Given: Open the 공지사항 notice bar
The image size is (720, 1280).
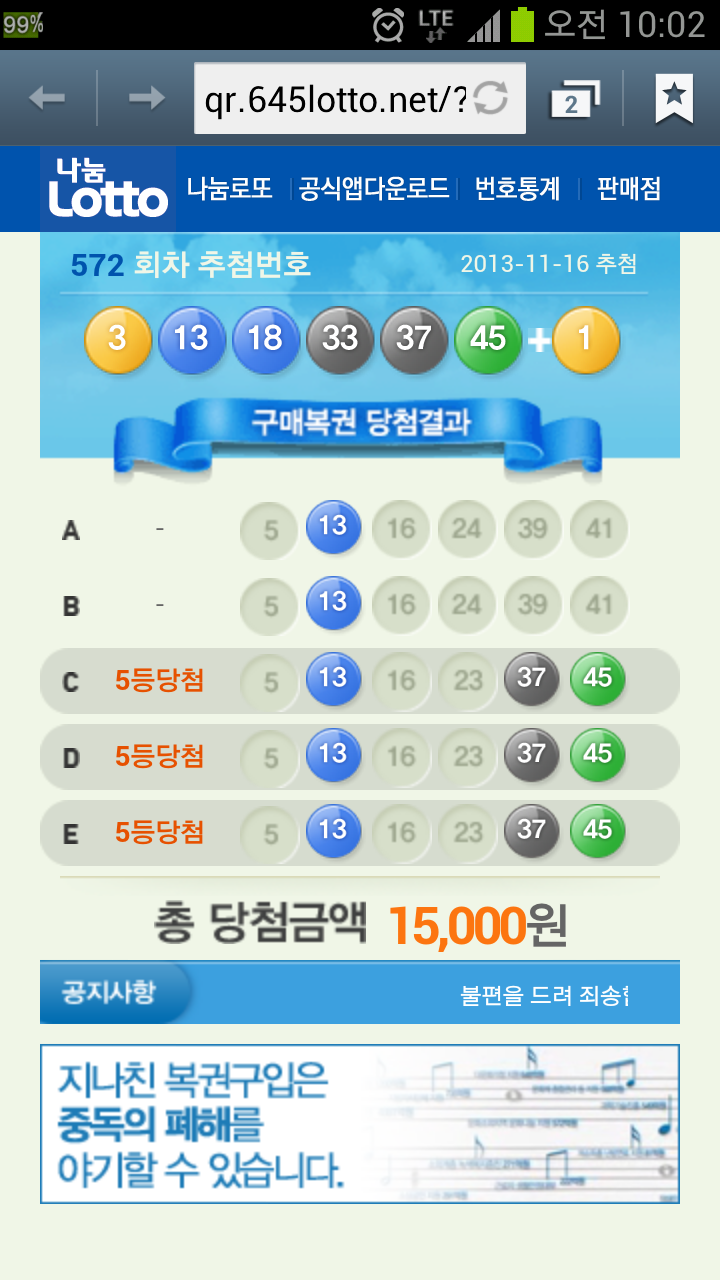Looking at the screenshot, I should pos(110,993).
